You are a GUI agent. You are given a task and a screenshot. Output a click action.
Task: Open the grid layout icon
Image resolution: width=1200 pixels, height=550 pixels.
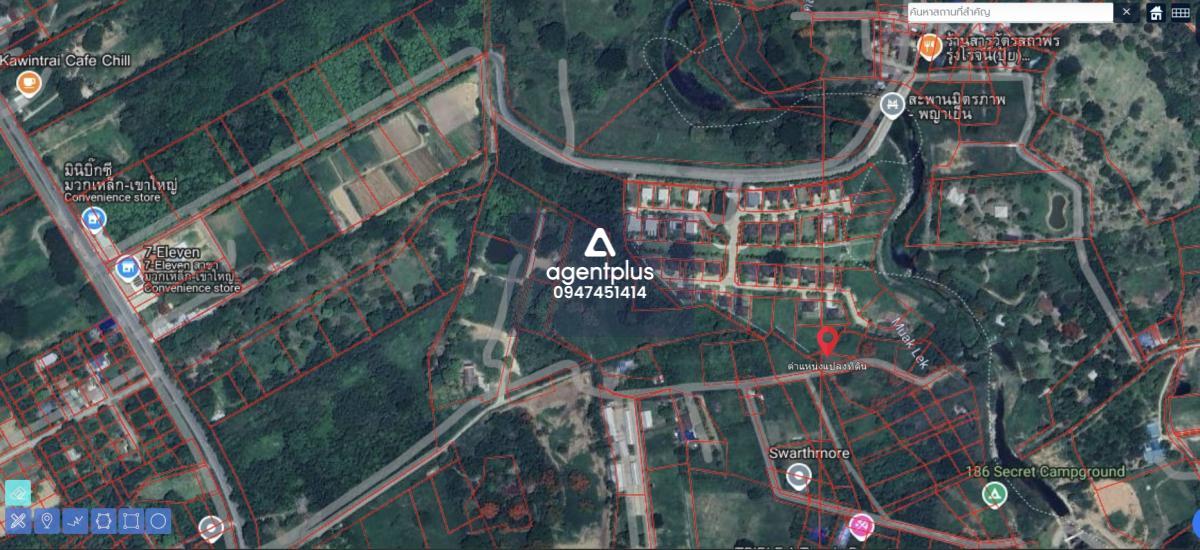tap(1181, 12)
